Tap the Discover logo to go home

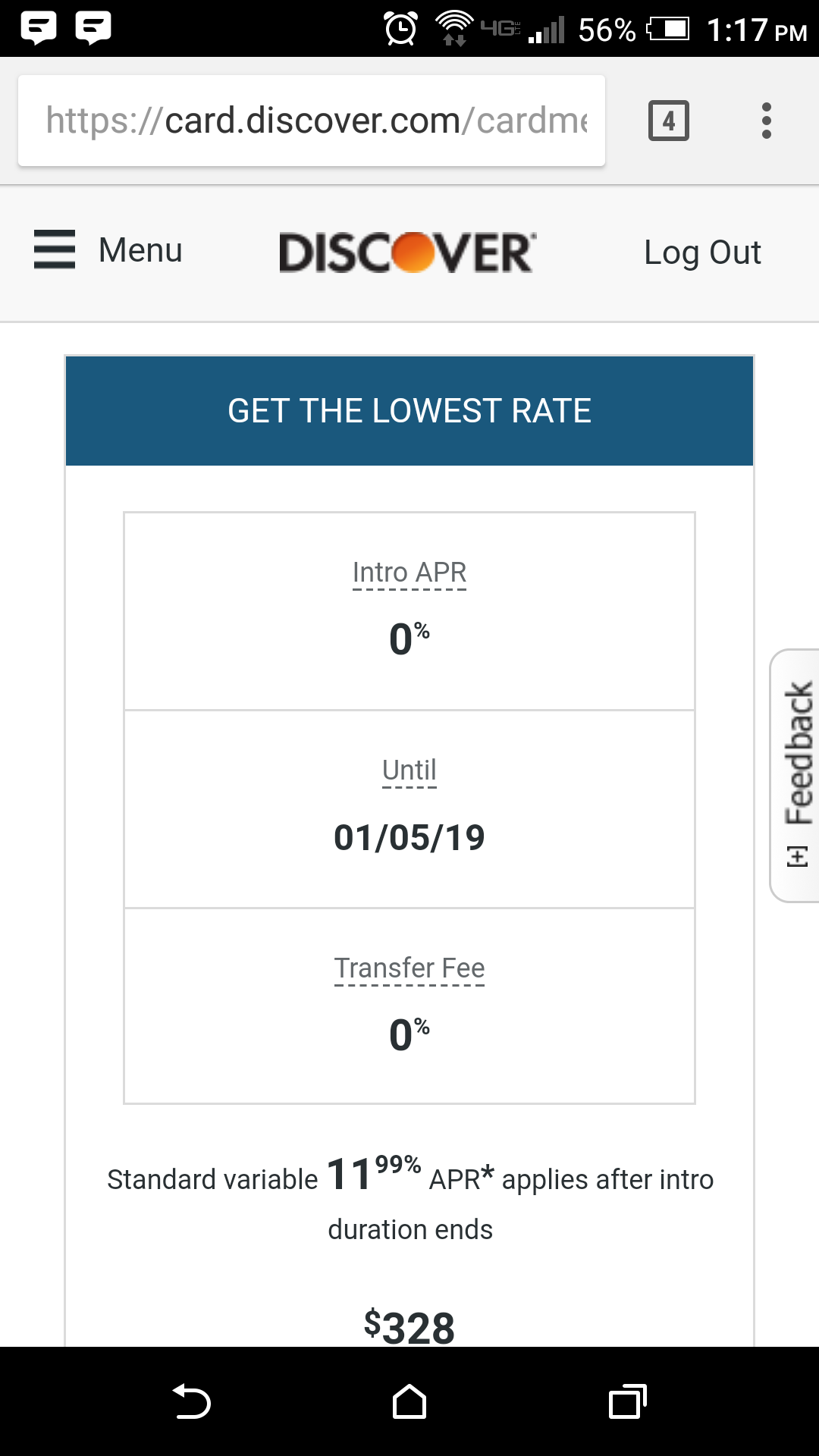click(x=408, y=253)
